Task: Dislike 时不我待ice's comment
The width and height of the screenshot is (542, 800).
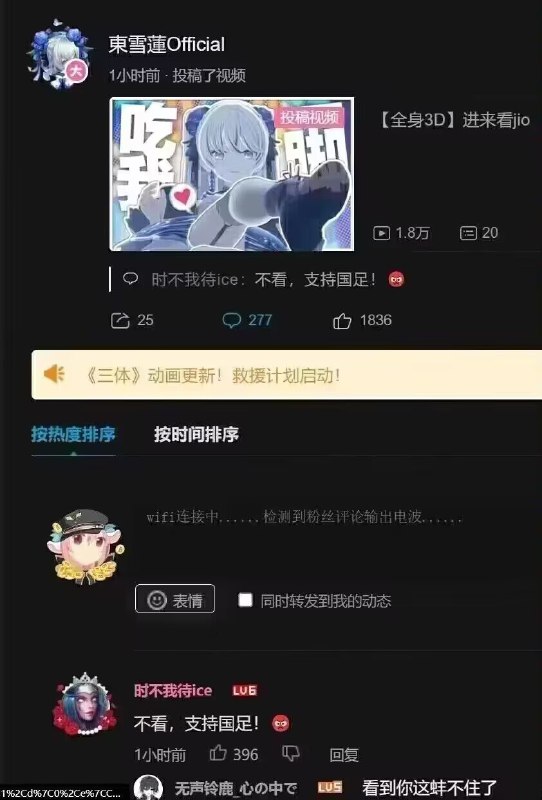Action: (291, 754)
